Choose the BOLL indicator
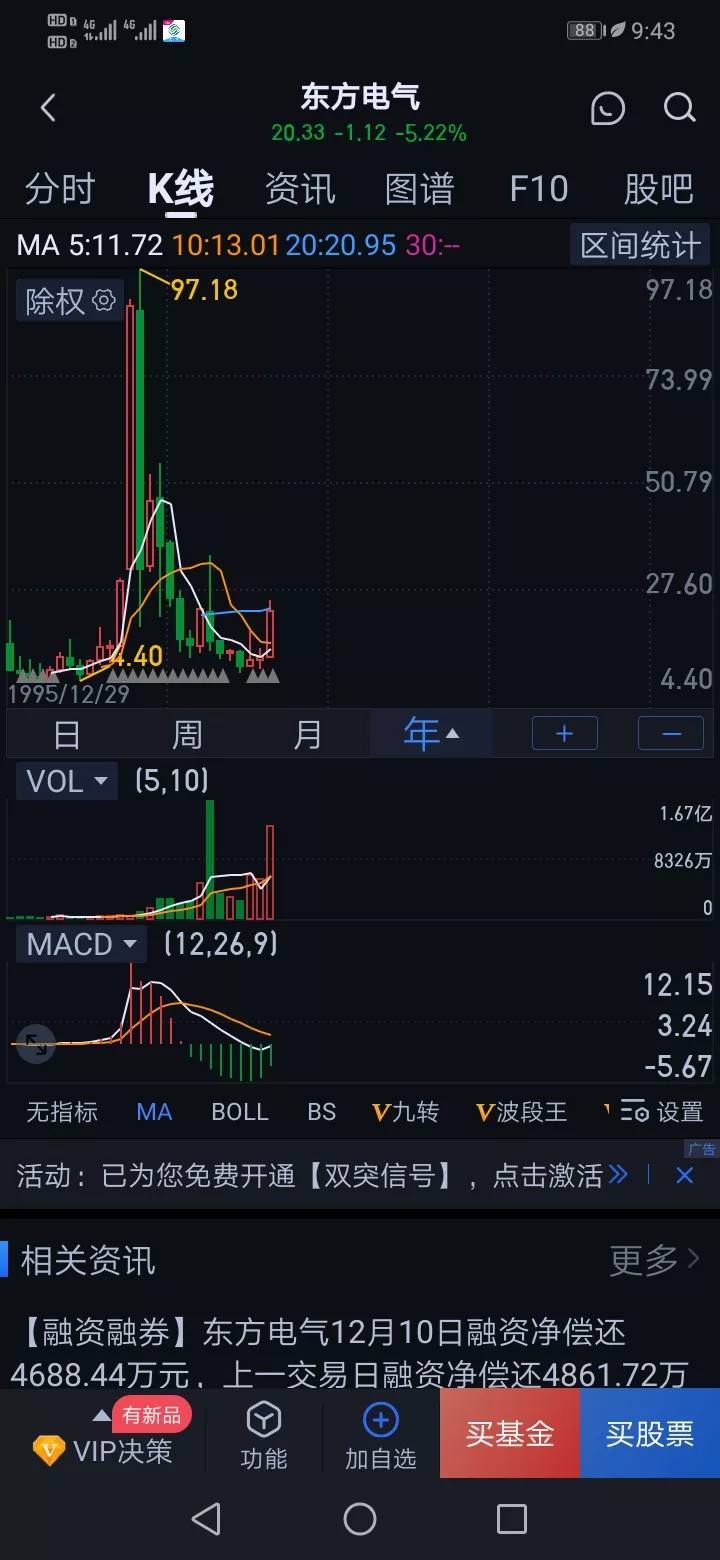Screen dimensions: 720x1560 coord(240,1112)
